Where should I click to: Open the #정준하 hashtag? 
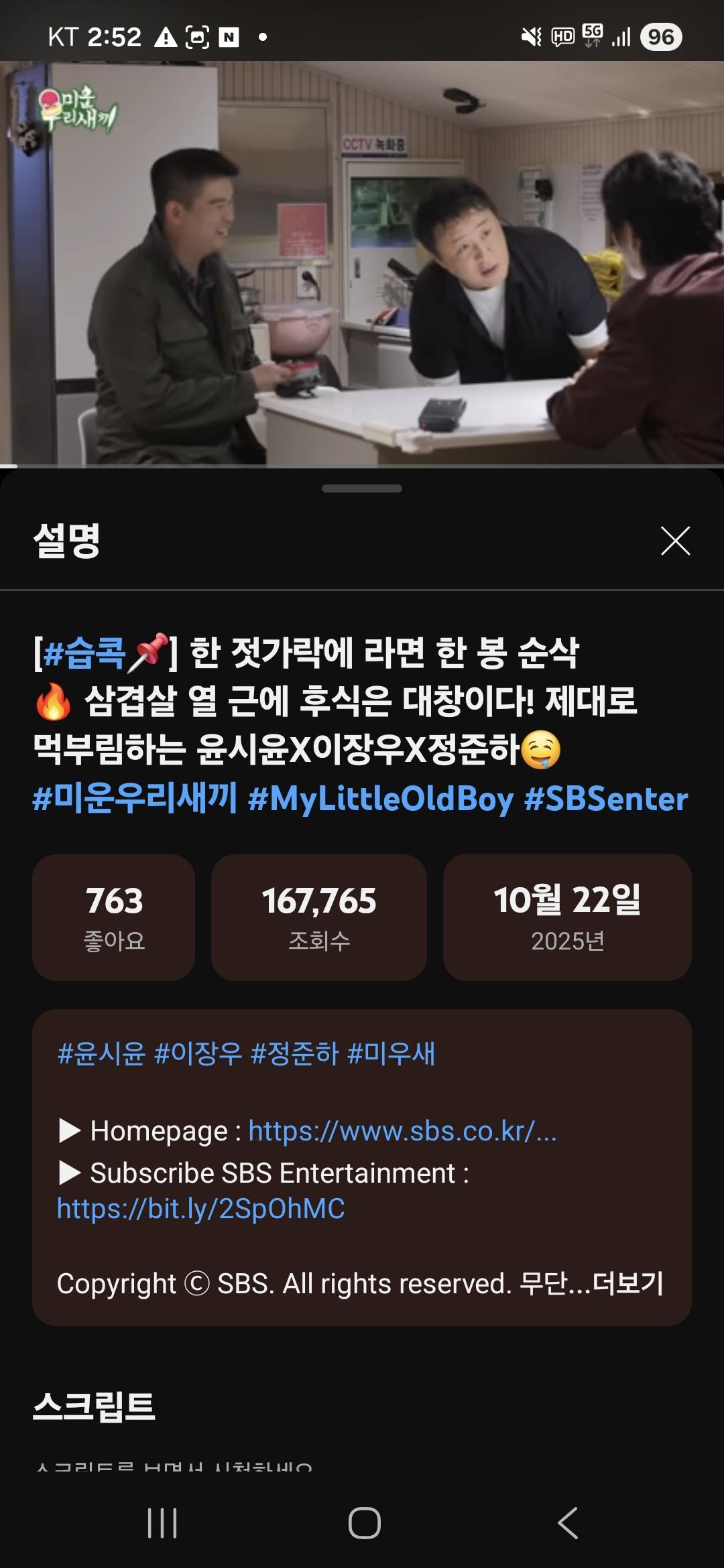295,1053
